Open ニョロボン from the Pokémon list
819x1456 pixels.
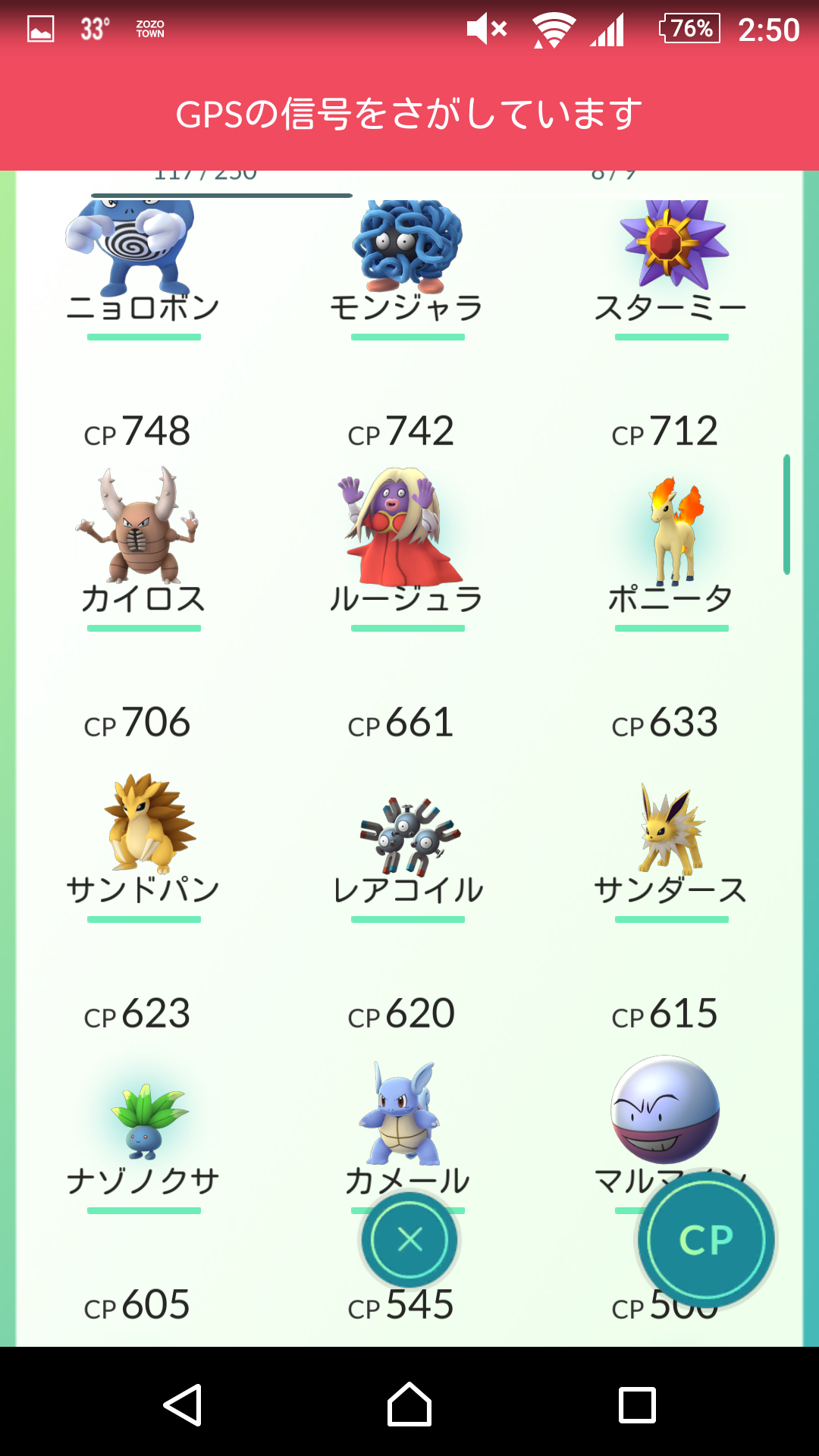tap(143, 258)
